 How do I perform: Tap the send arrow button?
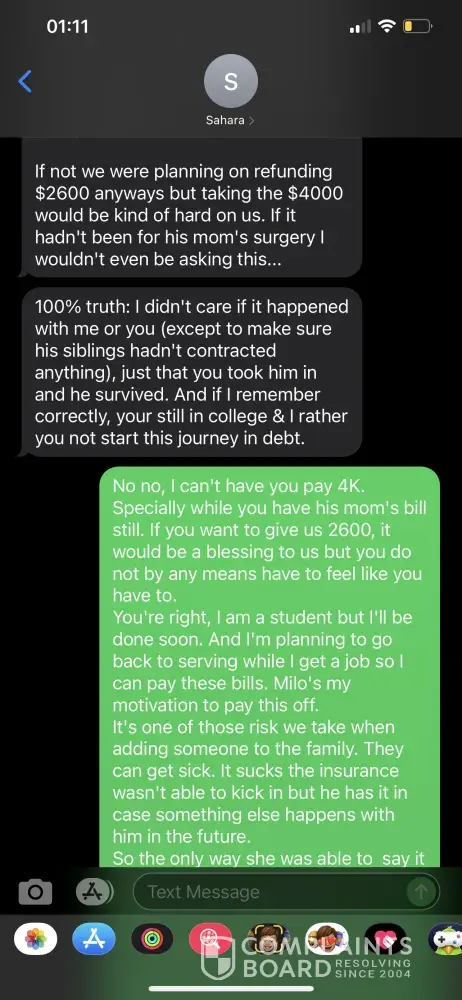click(421, 892)
